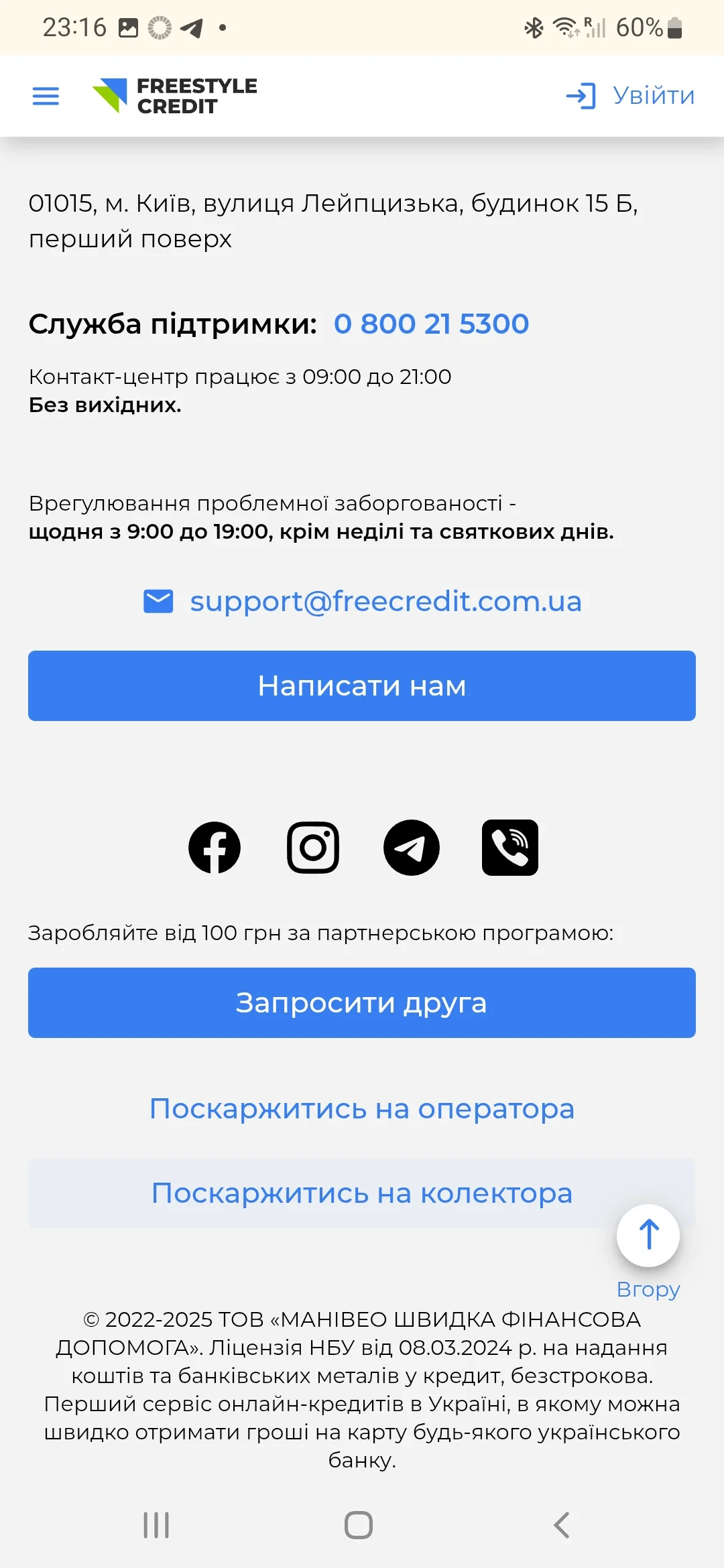Tap the Запросити друга button
This screenshot has width=724, height=1568.
pyautogui.click(x=362, y=1002)
